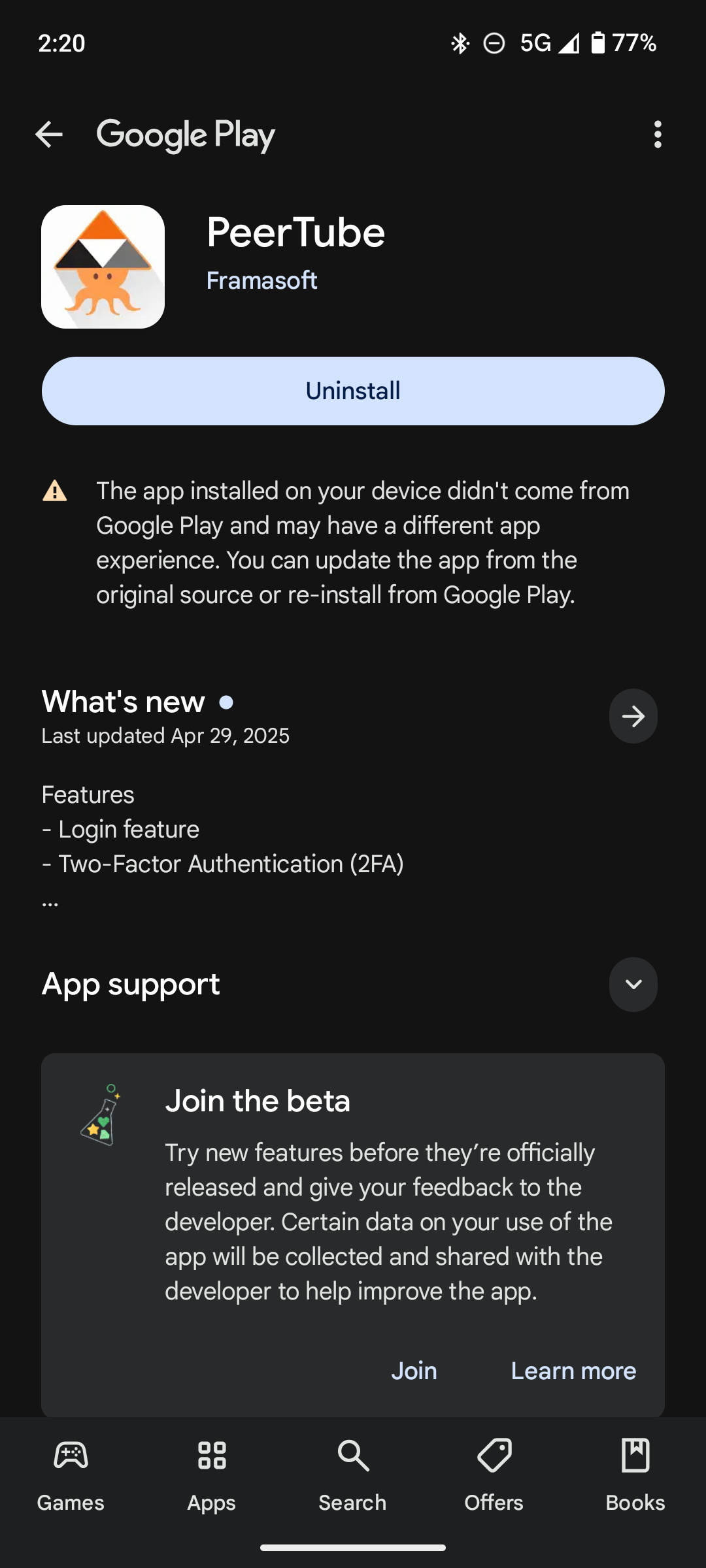Tap Learn more about the beta

click(573, 1371)
